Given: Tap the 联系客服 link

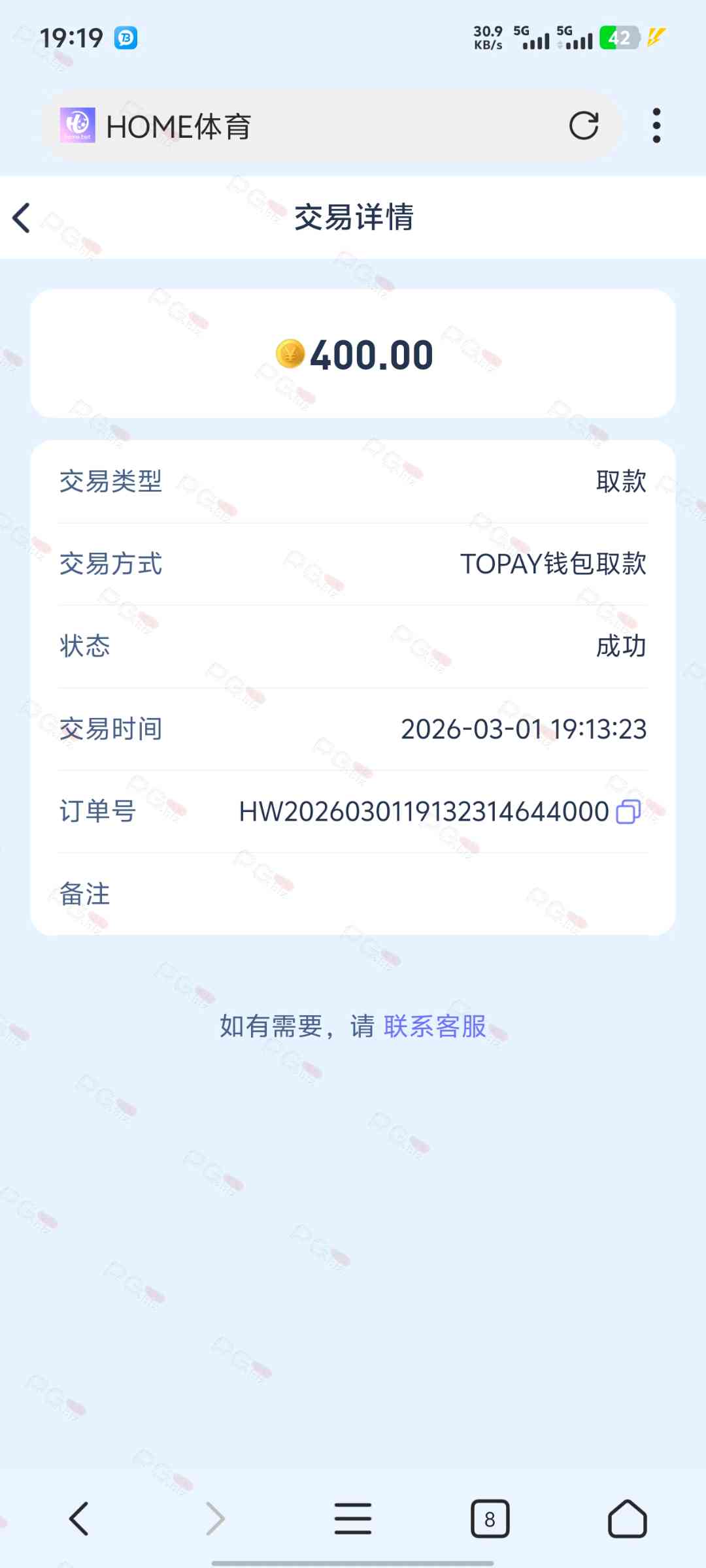Looking at the screenshot, I should tap(435, 1026).
